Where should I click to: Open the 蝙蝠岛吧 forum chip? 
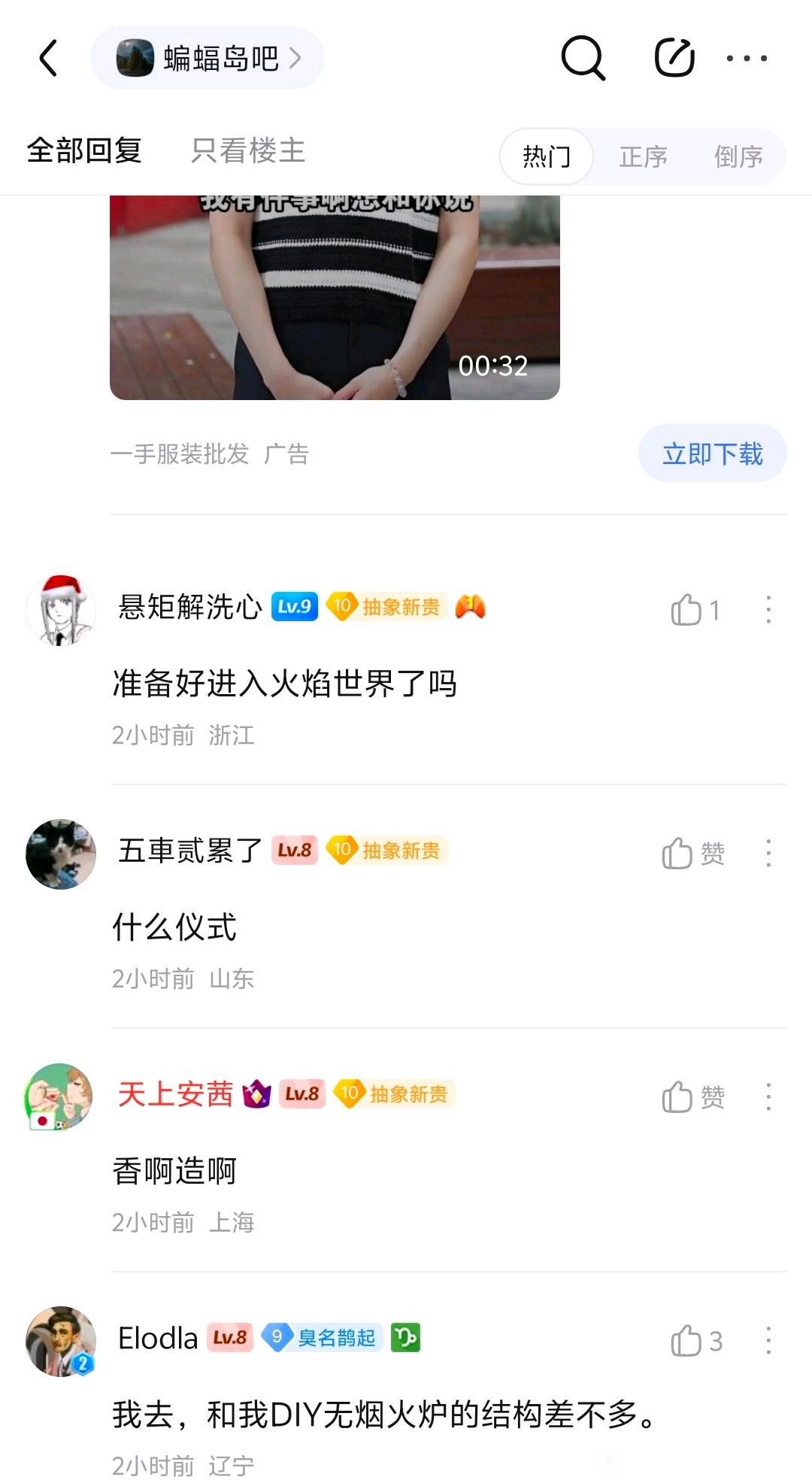(208, 59)
